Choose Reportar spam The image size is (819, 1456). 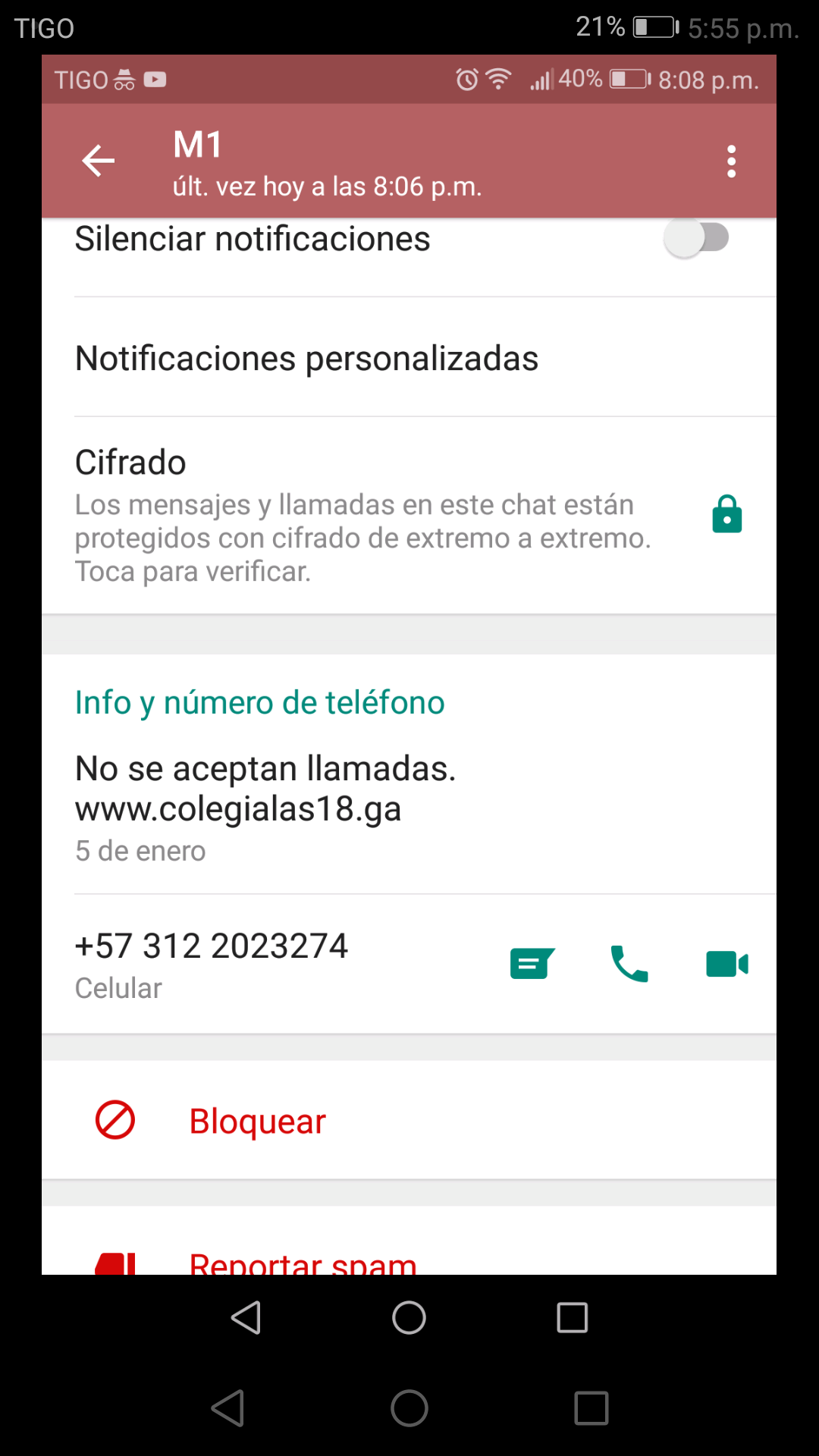(303, 1262)
